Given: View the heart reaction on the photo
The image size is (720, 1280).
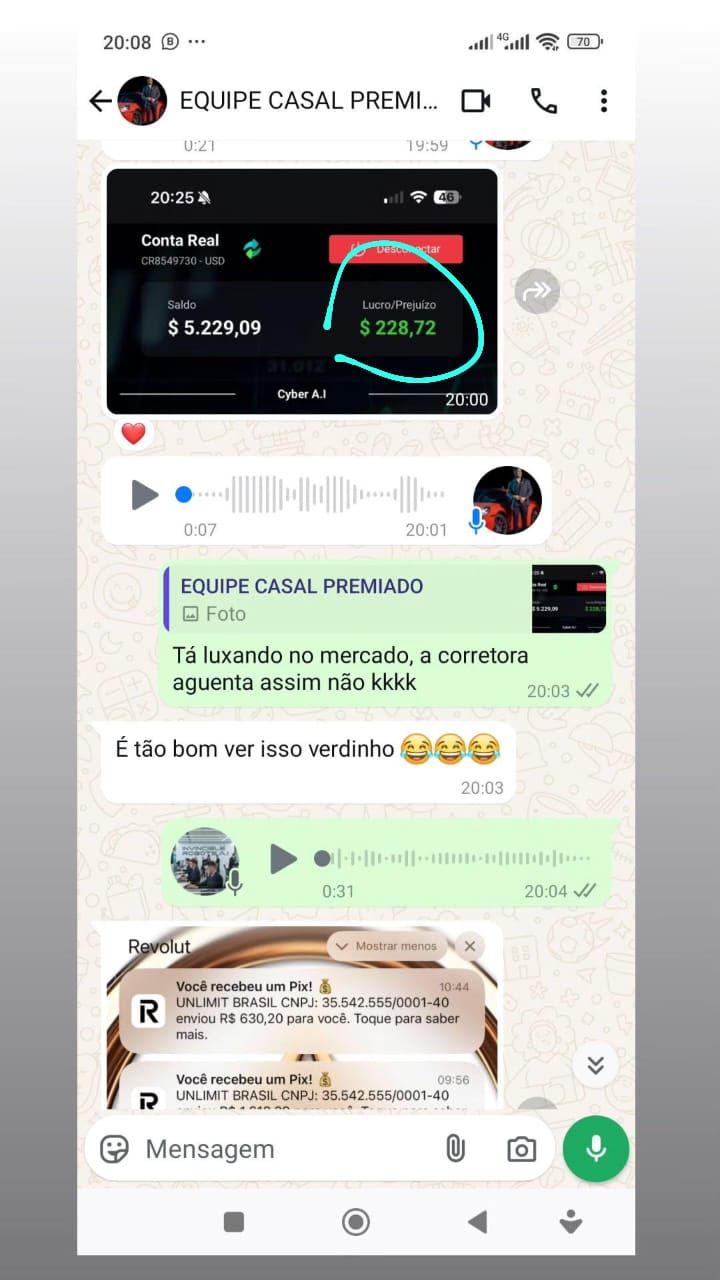Looking at the screenshot, I should [x=133, y=434].
